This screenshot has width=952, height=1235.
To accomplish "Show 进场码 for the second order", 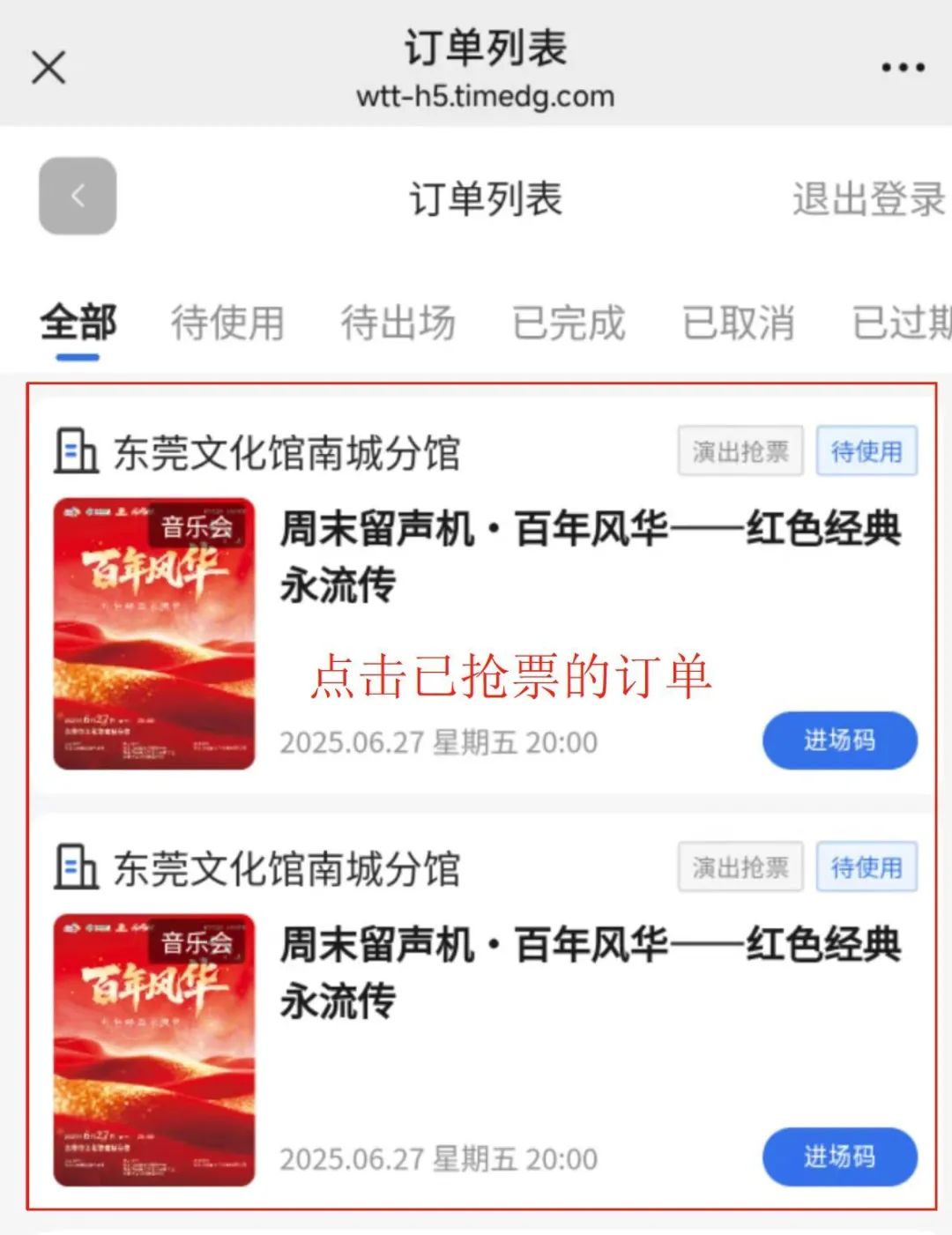I will click(839, 1157).
